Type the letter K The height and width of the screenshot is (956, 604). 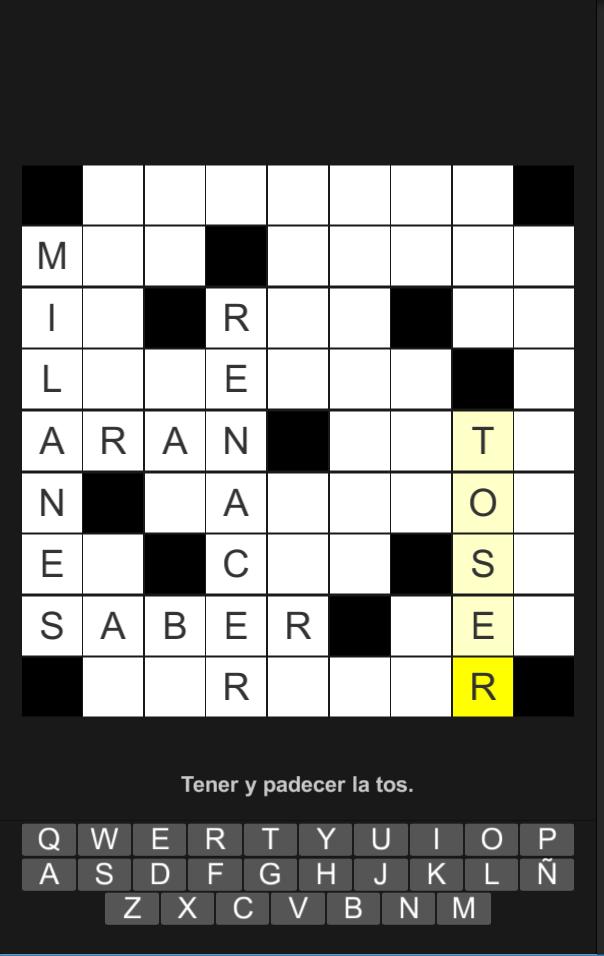(436, 874)
